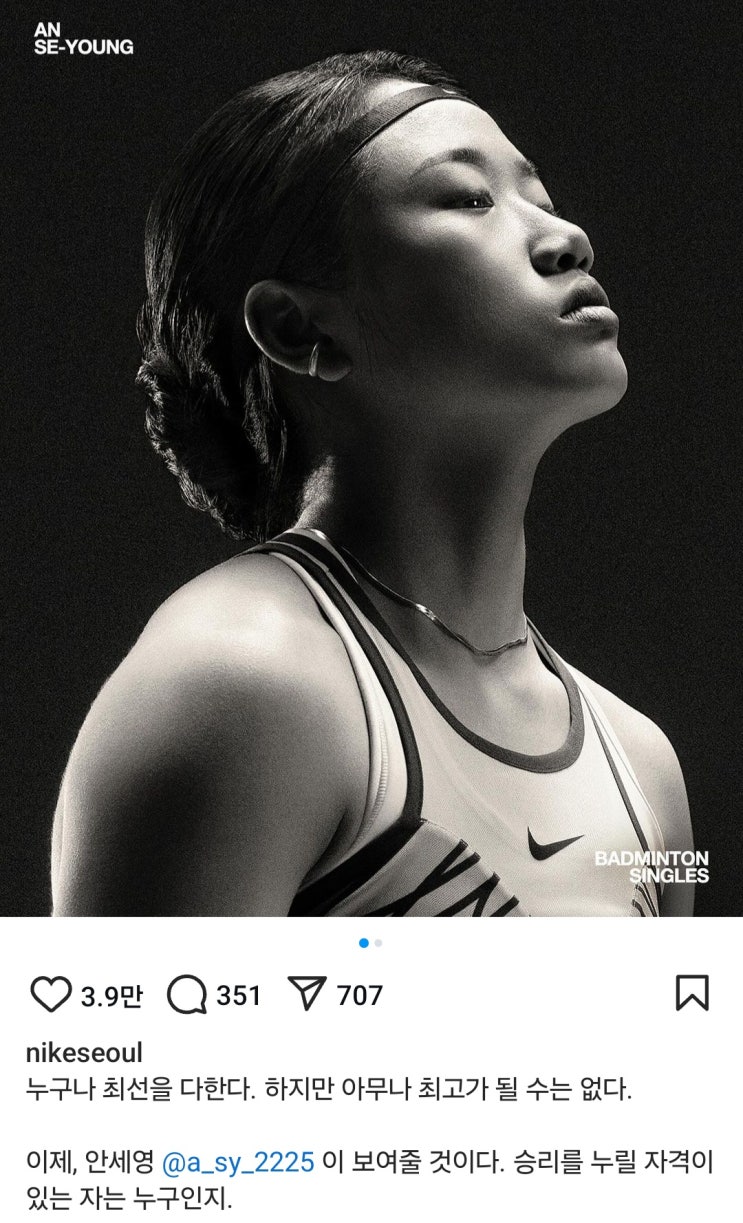
Task: Like the nikeseoul post
Action: point(50,995)
